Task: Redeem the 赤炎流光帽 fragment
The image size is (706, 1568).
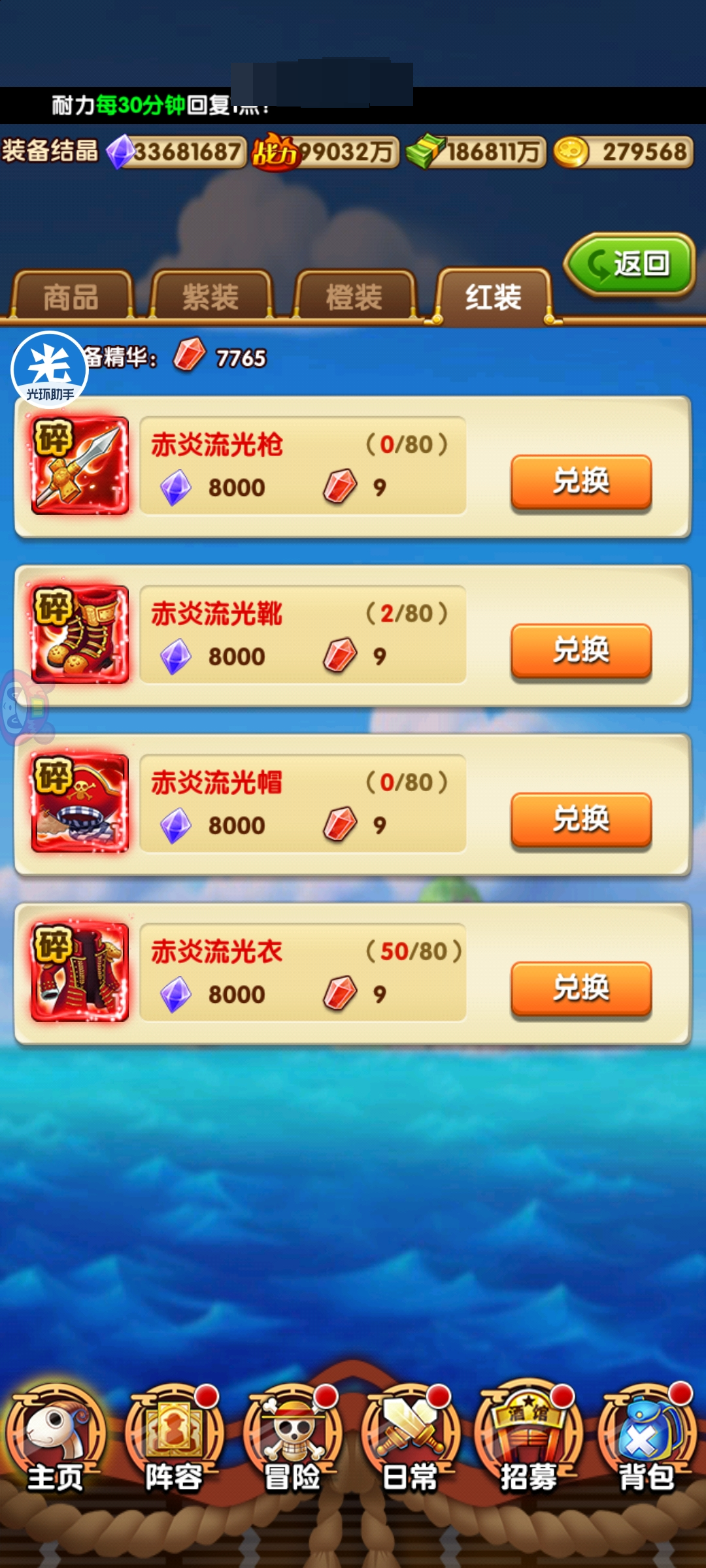Action: point(580,819)
